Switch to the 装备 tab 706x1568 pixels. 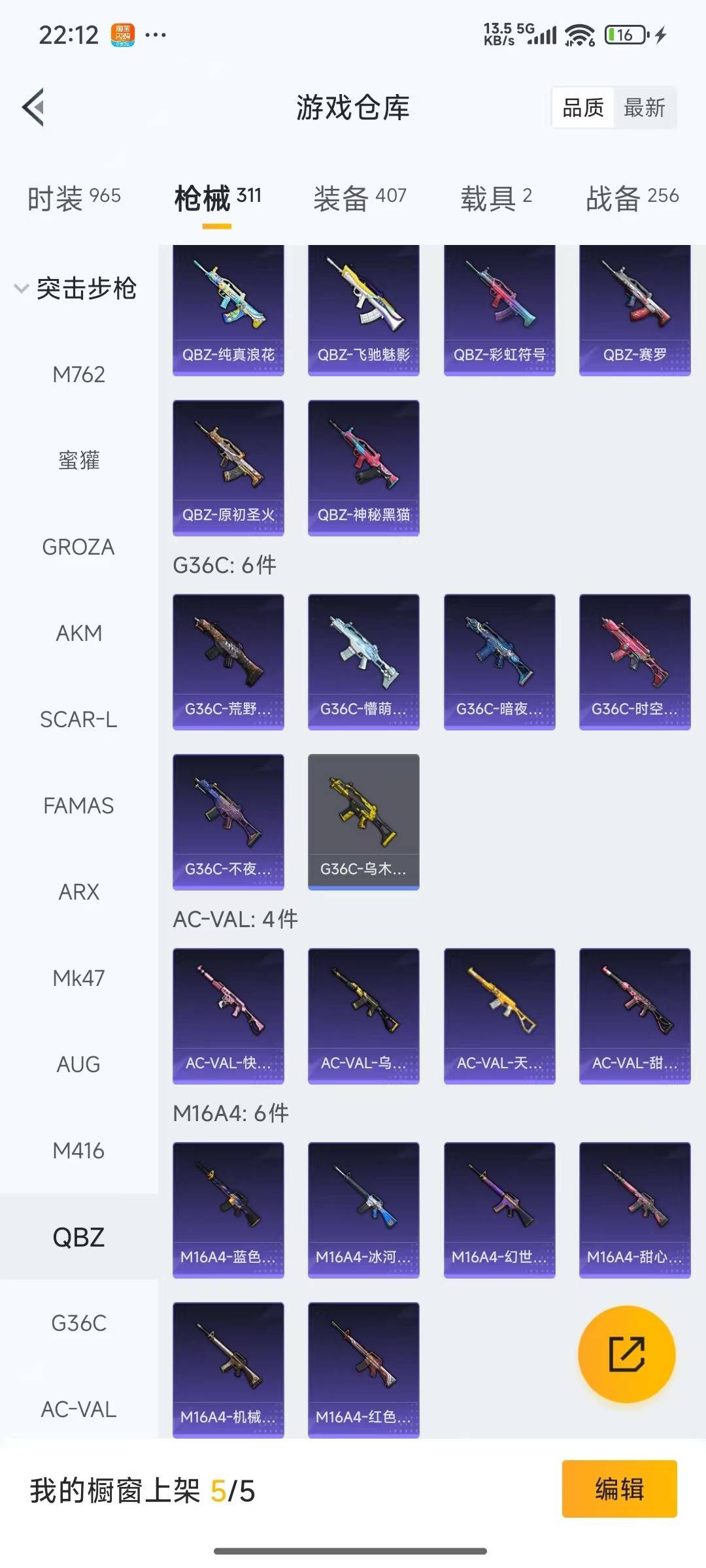click(360, 197)
